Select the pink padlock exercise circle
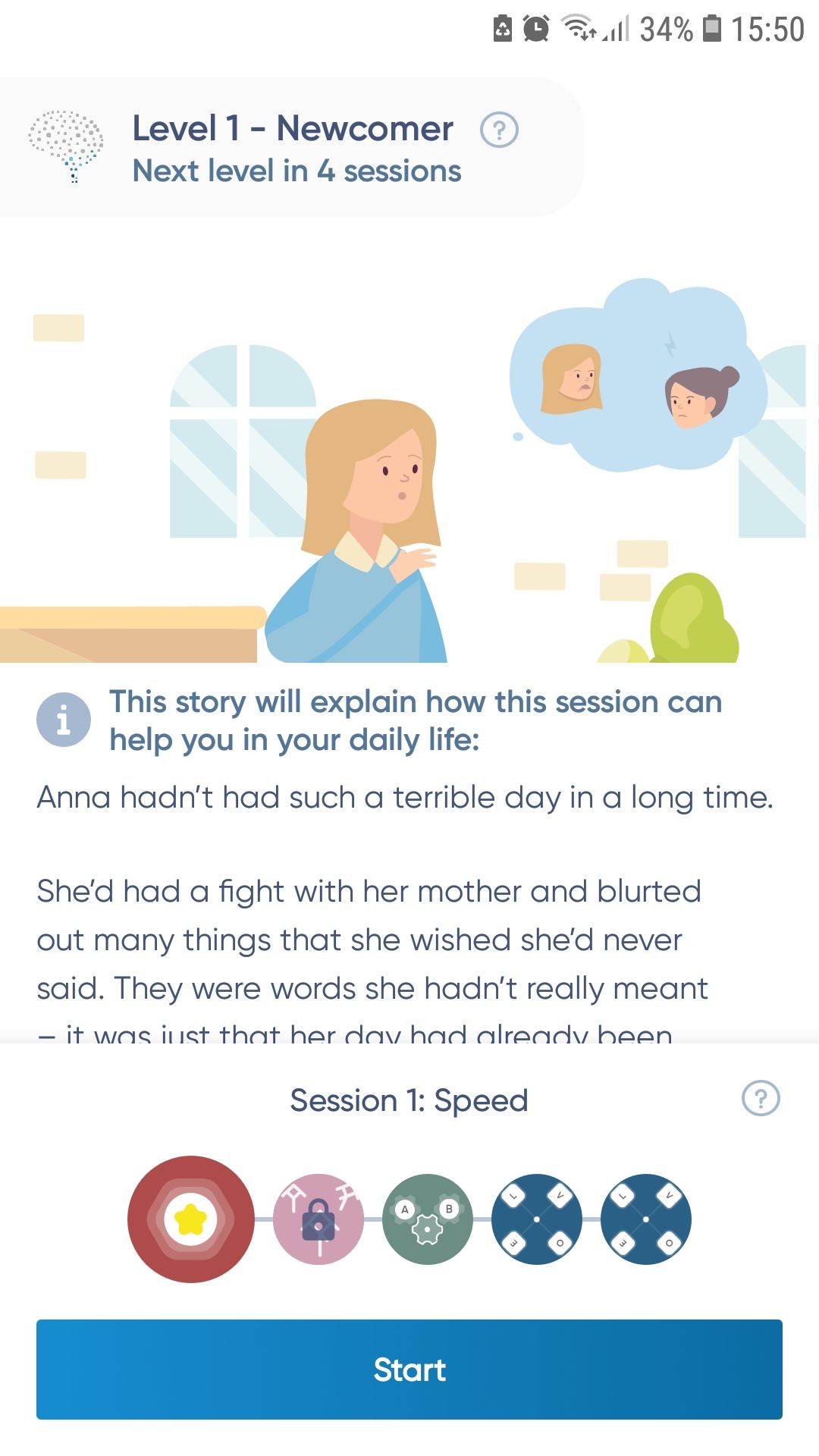 coord(318,1219)
